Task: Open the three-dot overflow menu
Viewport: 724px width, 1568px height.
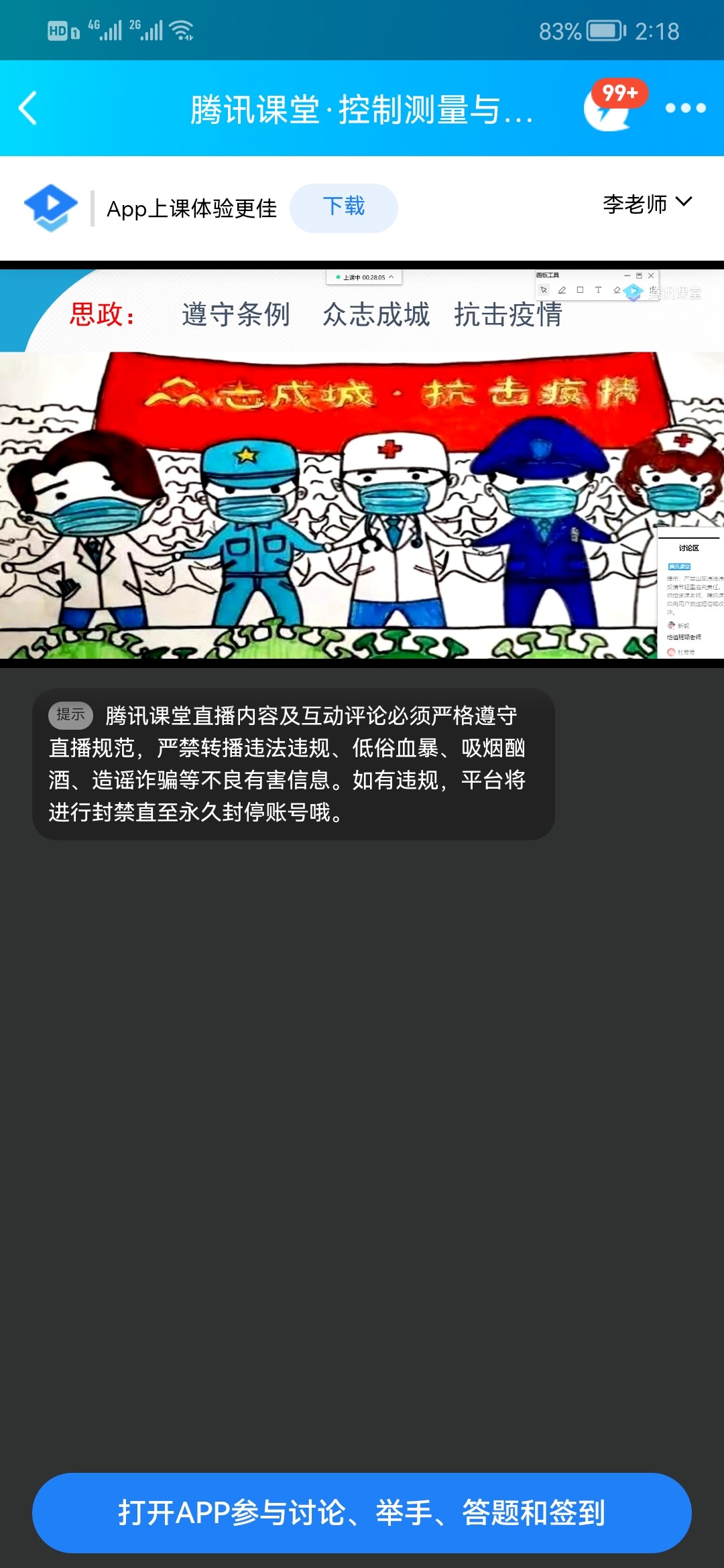Action: (685, 108)
